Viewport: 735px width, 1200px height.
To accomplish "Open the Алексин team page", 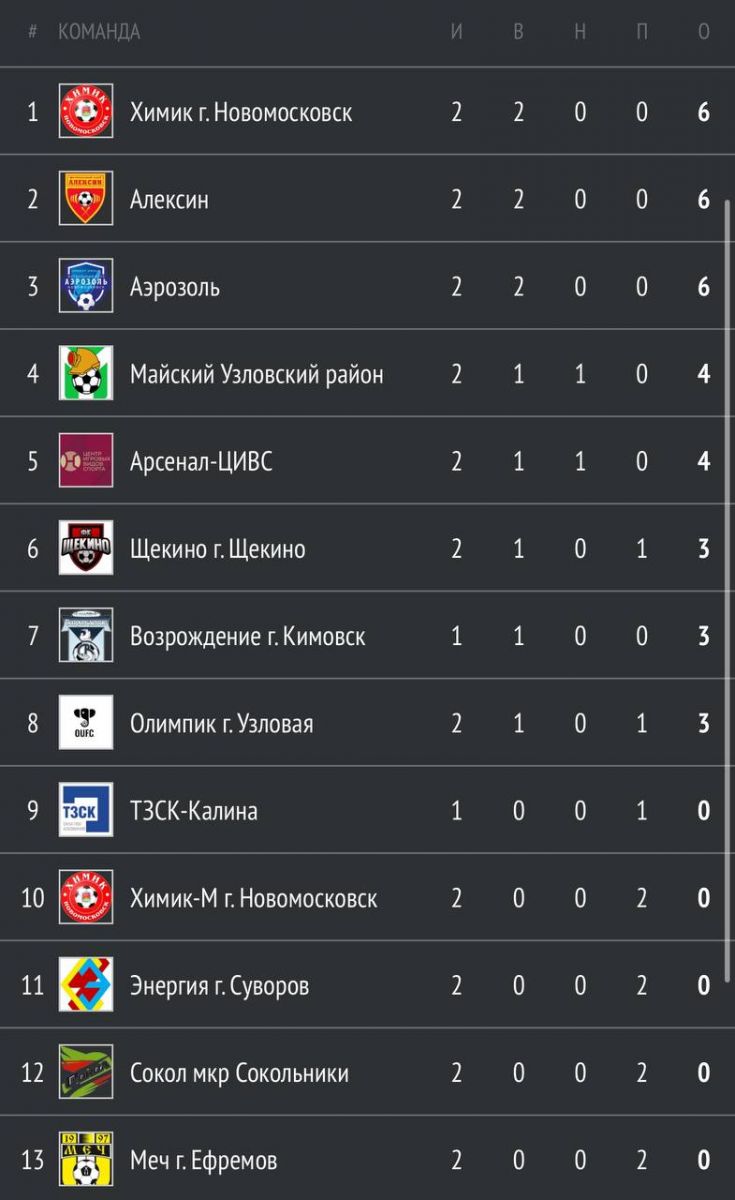I will [170, 199].
